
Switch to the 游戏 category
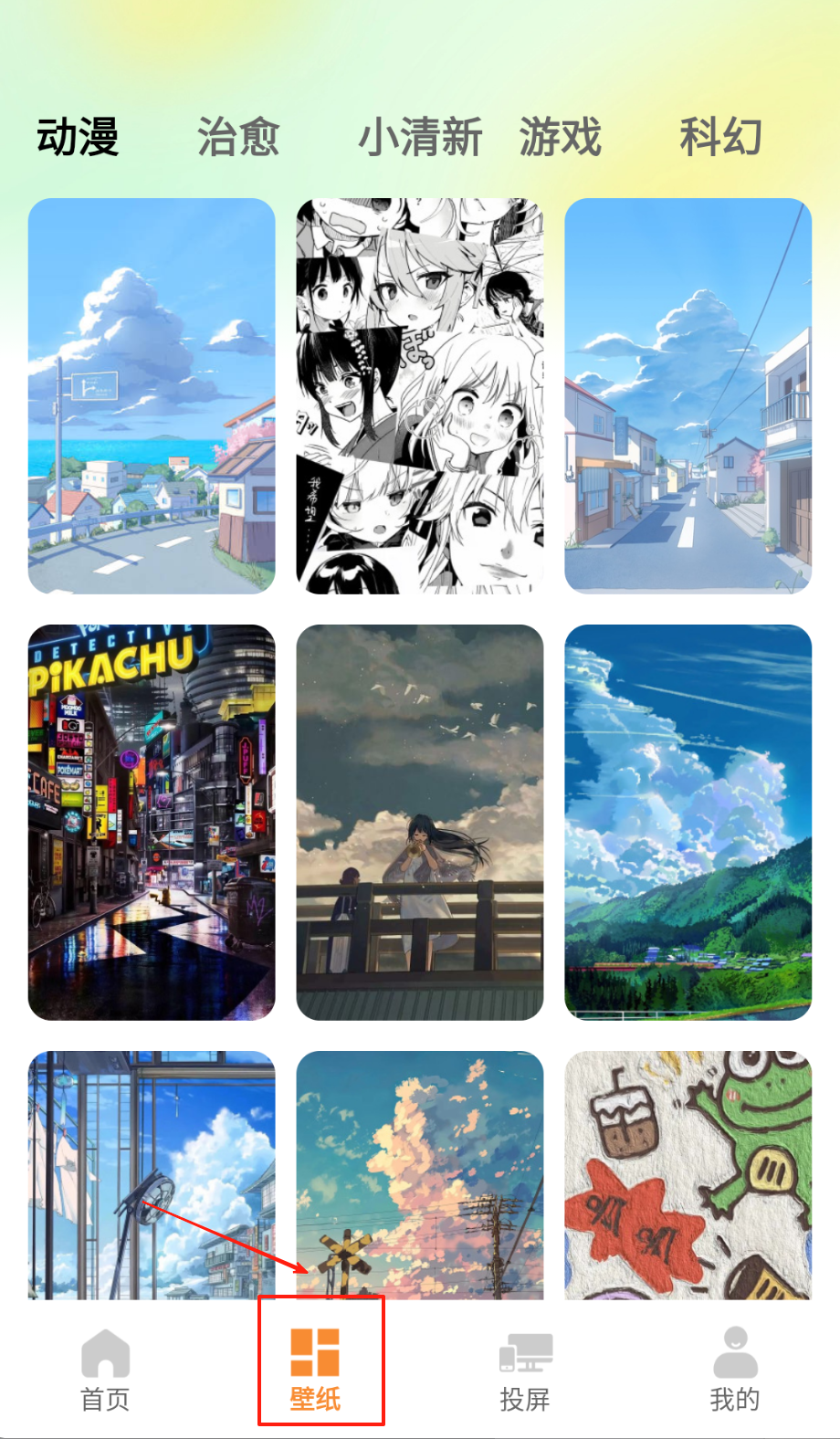click(561, 138)
